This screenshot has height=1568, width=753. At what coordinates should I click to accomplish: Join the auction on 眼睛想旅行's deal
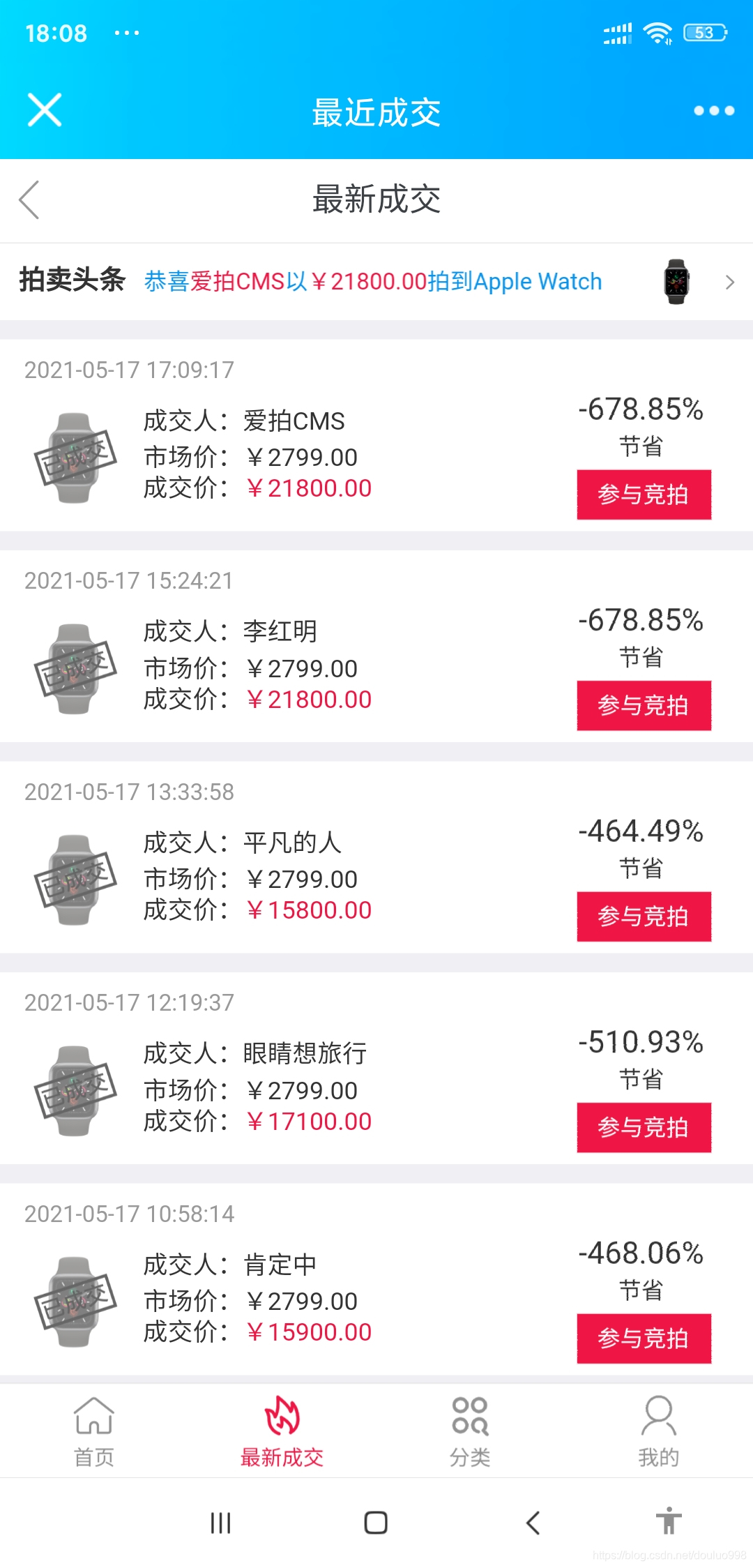(x=644, y=1127)
